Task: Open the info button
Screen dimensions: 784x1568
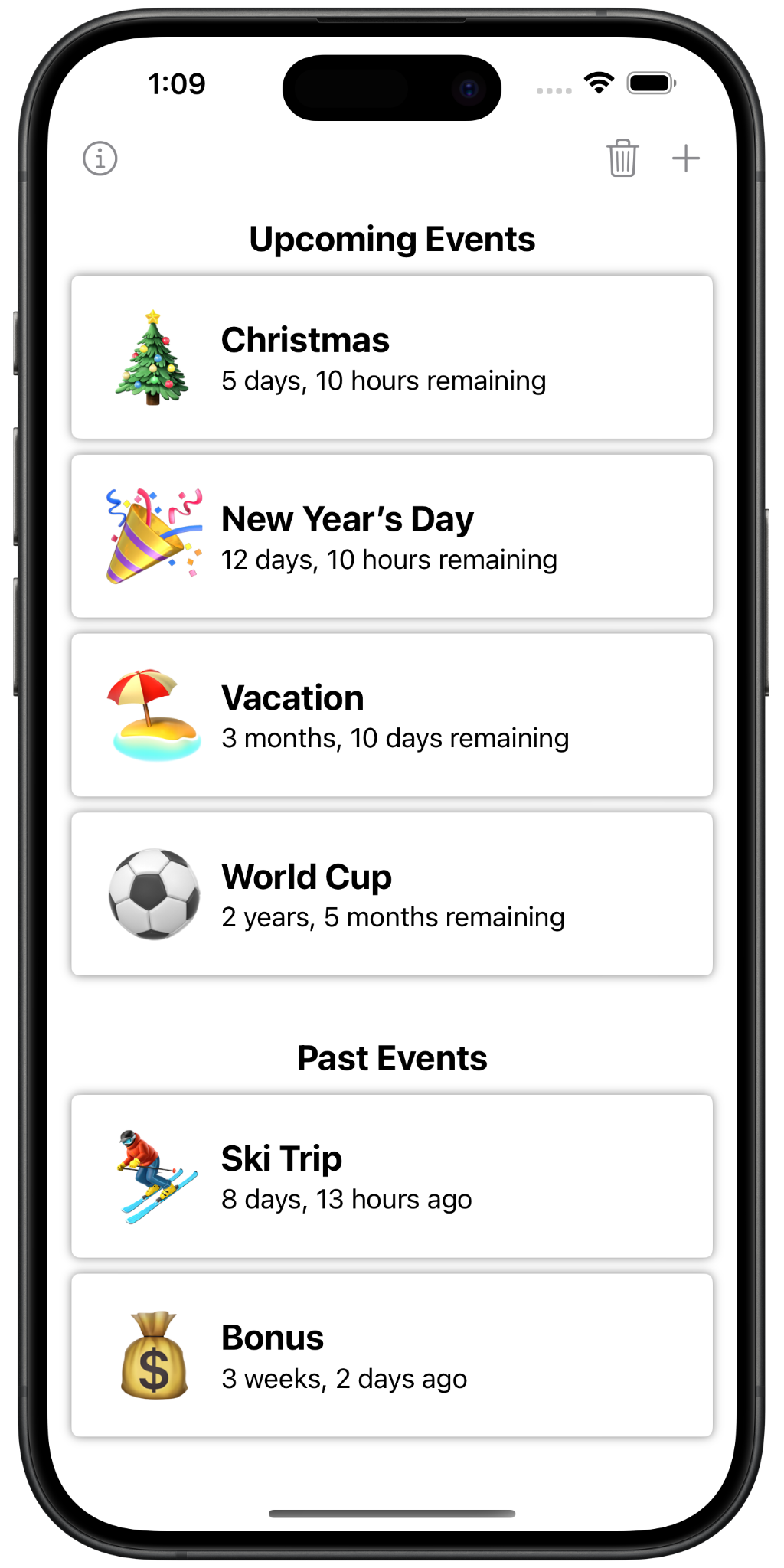Action: [100, 158]
